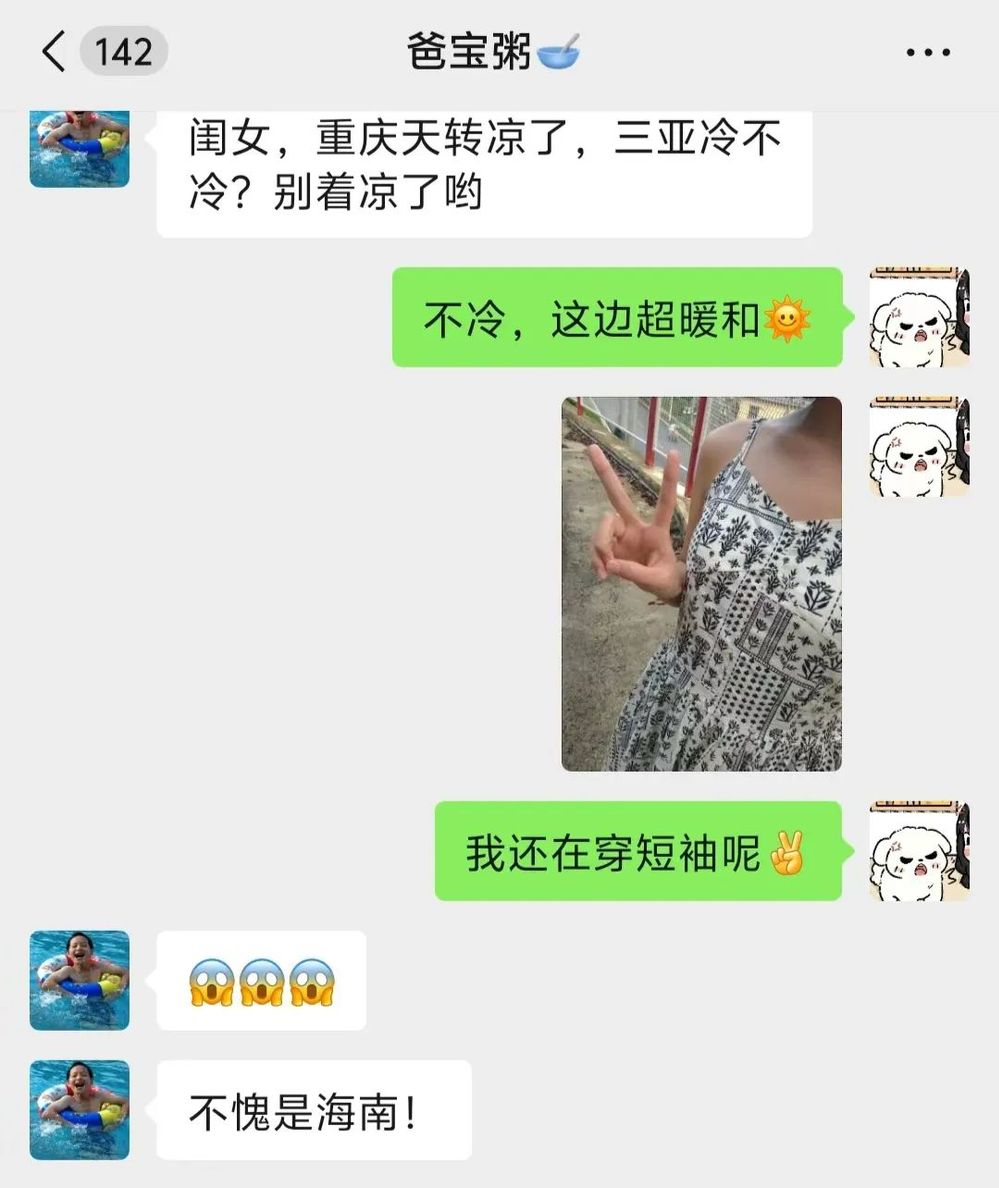This screenshot has height=1188, width=999.
Task: Go back to the chat list
Action: click(x=54, y=52)
